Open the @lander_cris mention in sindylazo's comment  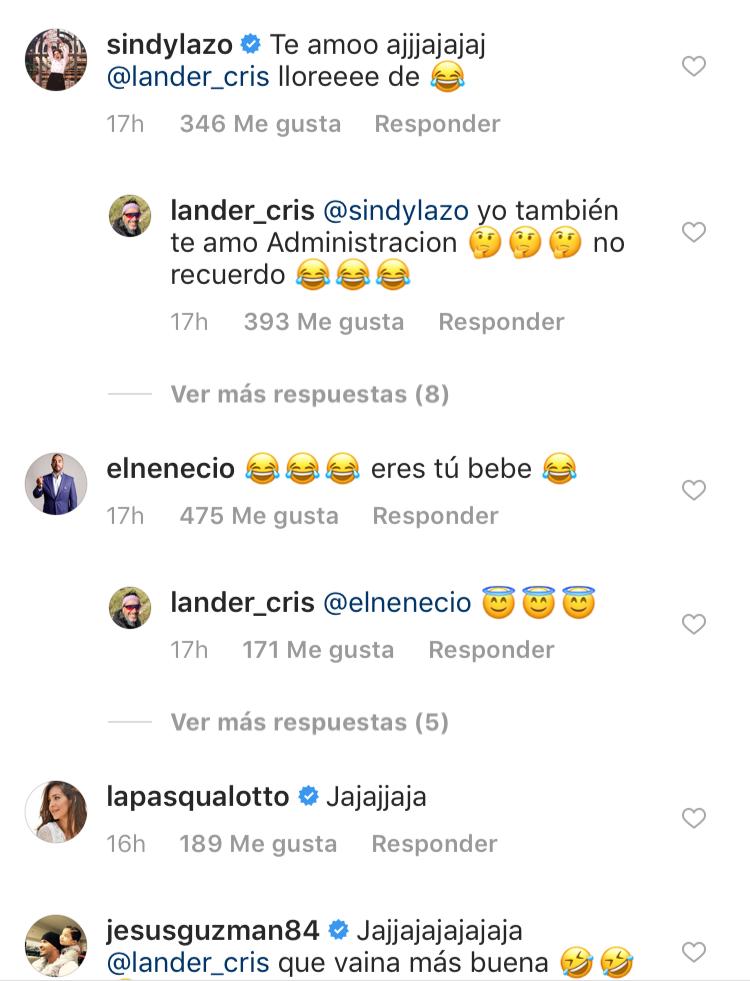pos(187,77)
